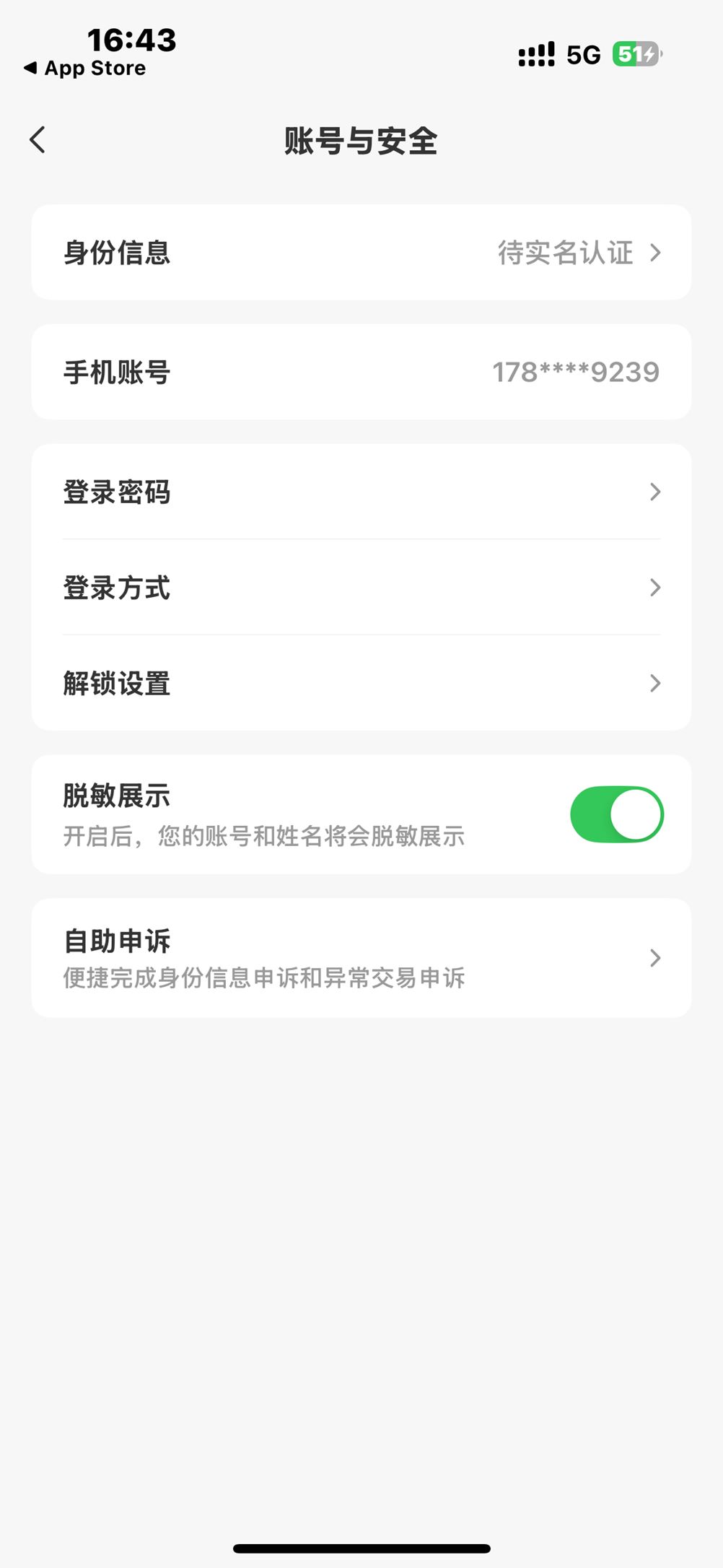723x1568 pixels.
Task: Open 登录方式 options
Action: [x=361, y=588]
